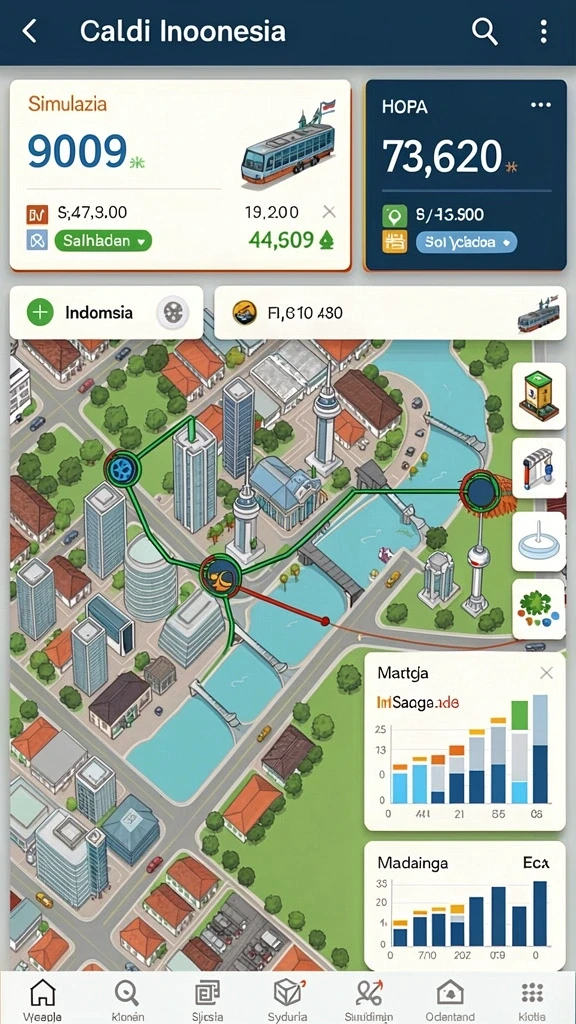
Task: Switch to the Odantand tab
Action: pos(450,1000)
